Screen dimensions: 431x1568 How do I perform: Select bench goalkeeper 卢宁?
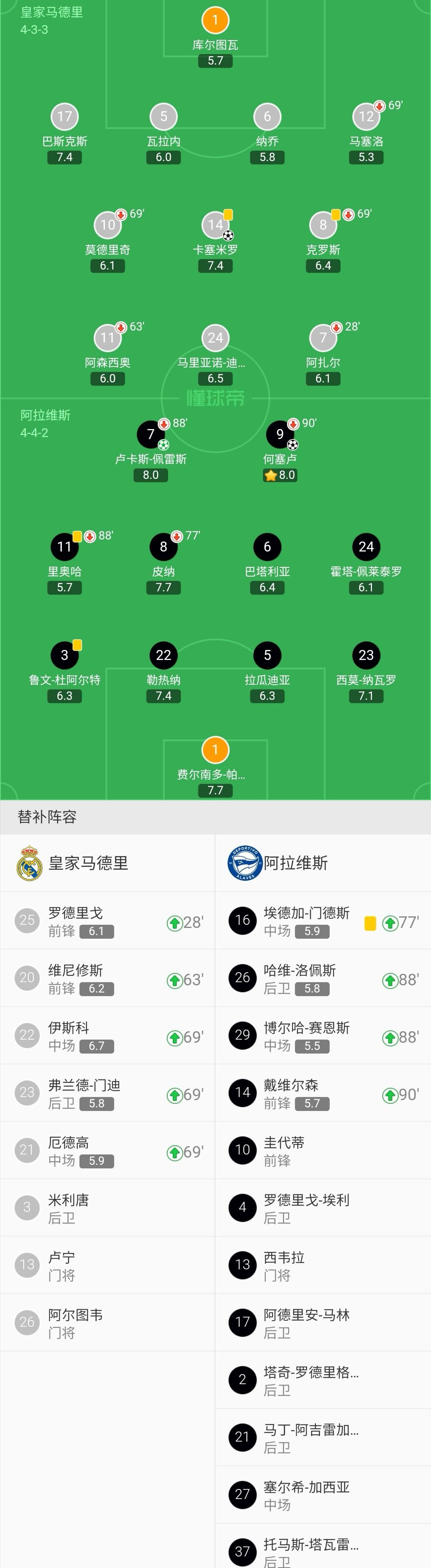point(107,1265)
